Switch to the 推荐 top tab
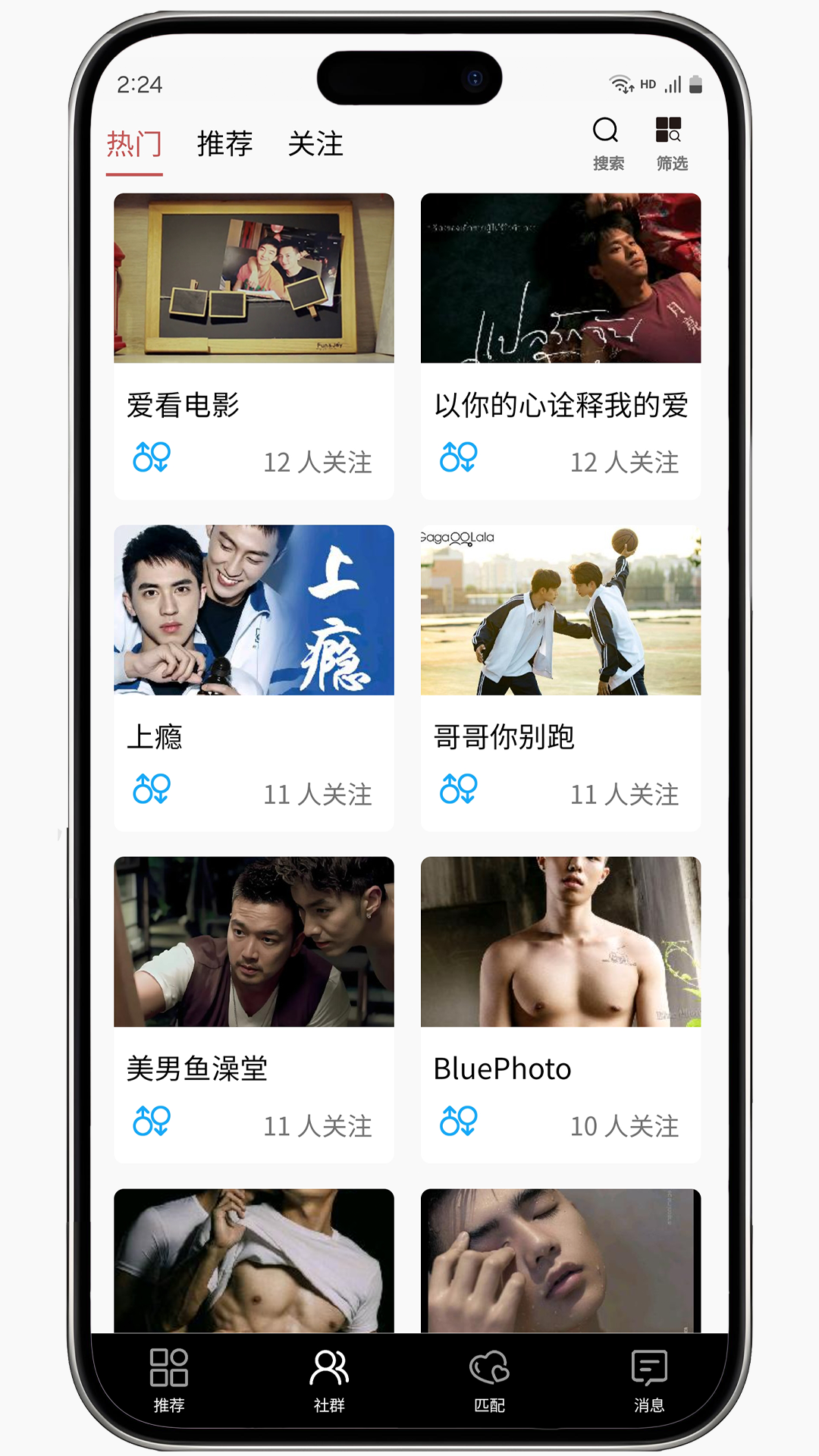This screenshot has width=819, height=1456. 224,144
